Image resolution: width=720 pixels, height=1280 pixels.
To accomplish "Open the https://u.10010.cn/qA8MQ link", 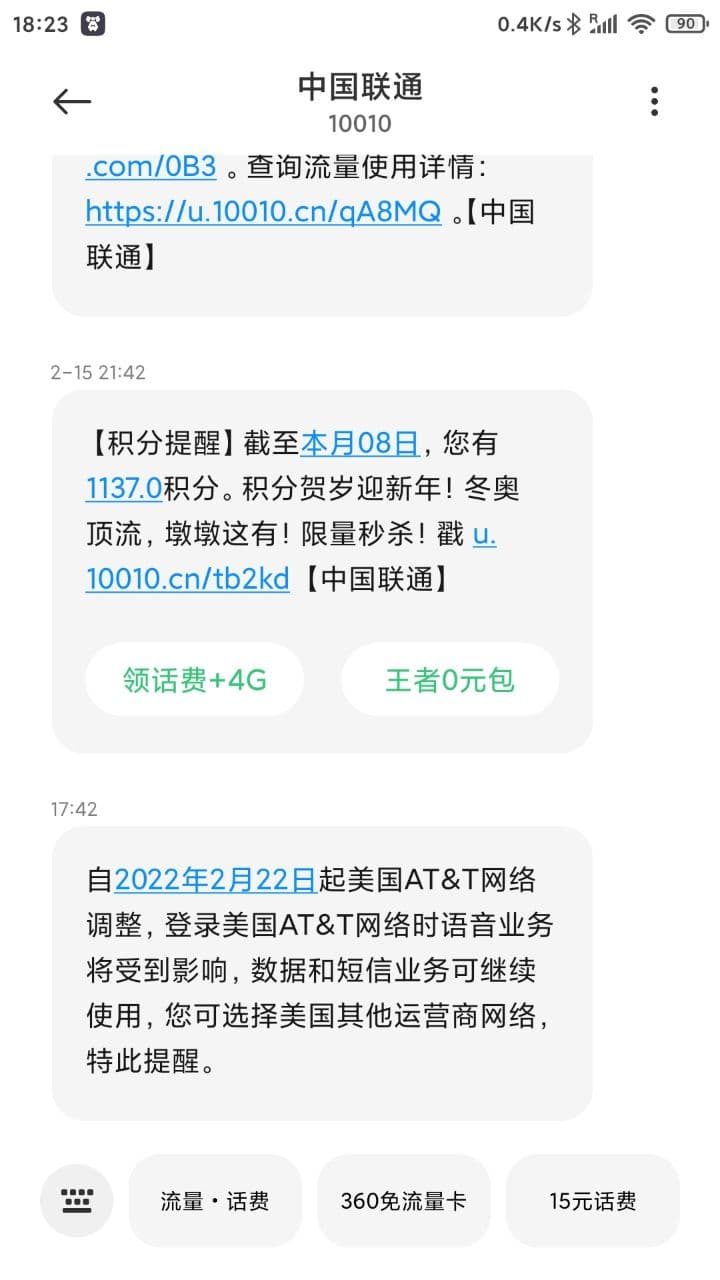I will click(x=263, y=212).
